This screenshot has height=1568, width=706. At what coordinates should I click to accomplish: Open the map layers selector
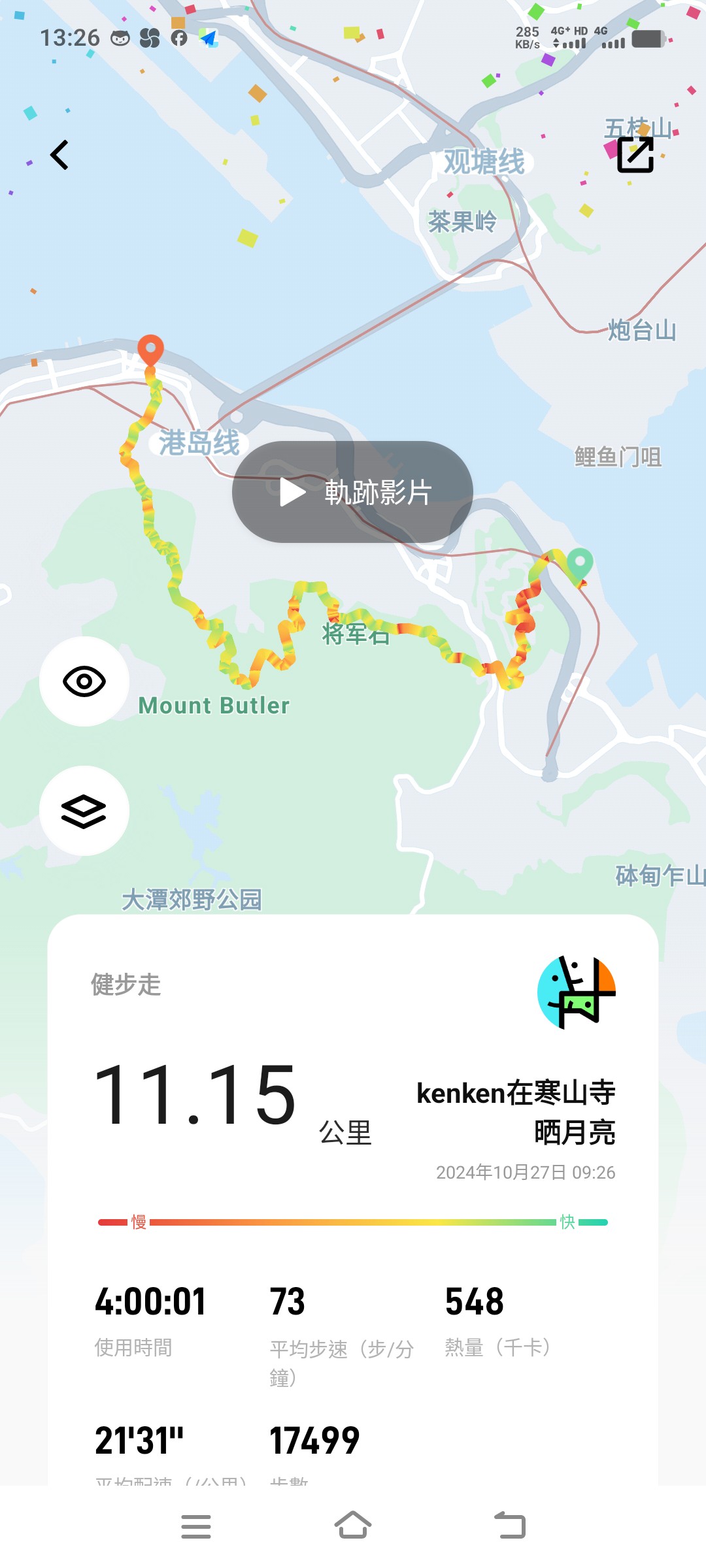click(84, 811)
